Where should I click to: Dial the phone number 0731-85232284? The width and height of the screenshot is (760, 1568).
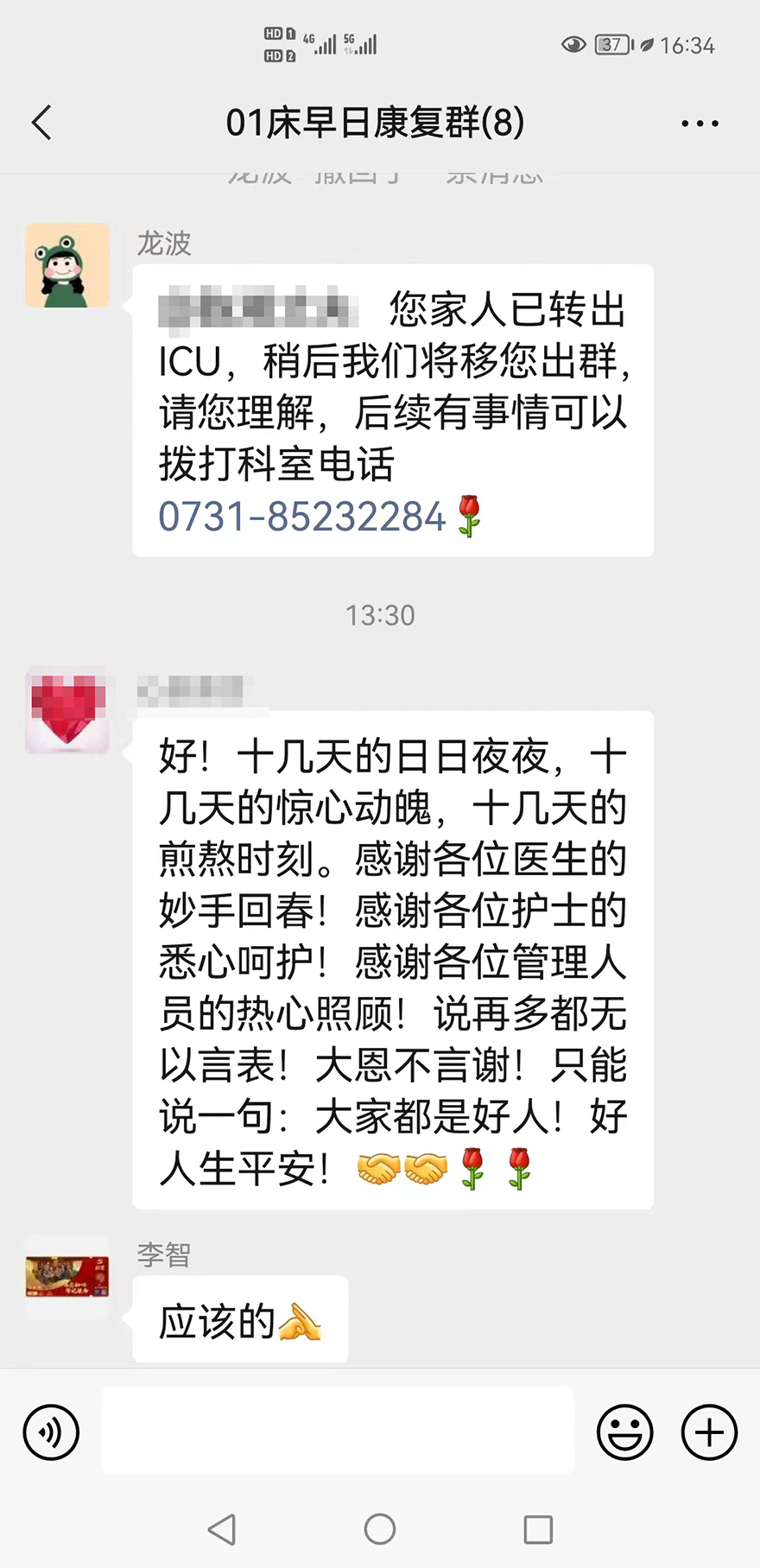pos(301,517)
